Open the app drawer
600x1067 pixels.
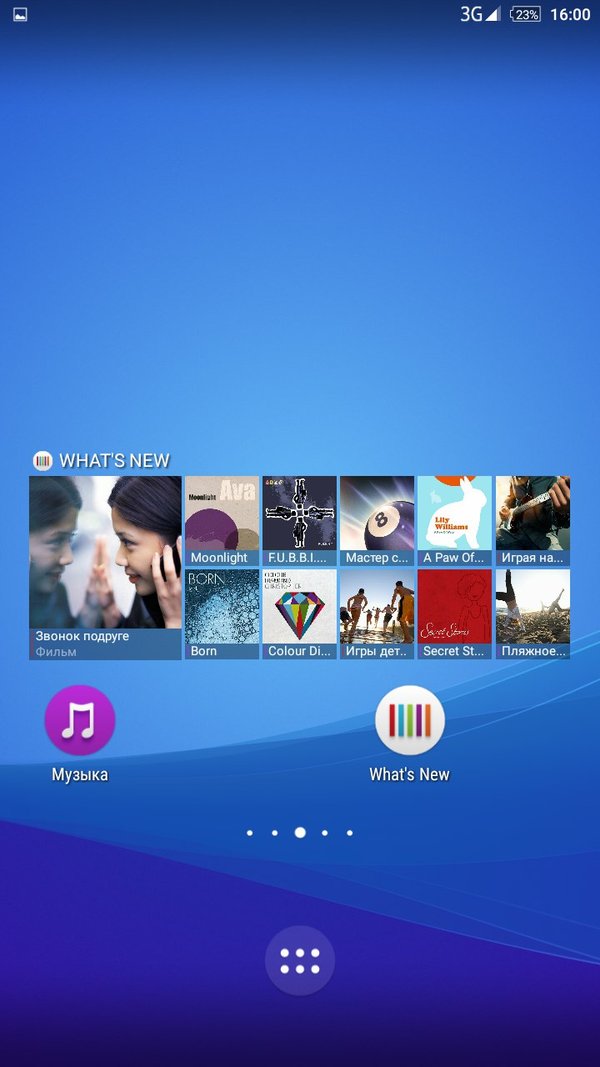(x=300, y=961)
